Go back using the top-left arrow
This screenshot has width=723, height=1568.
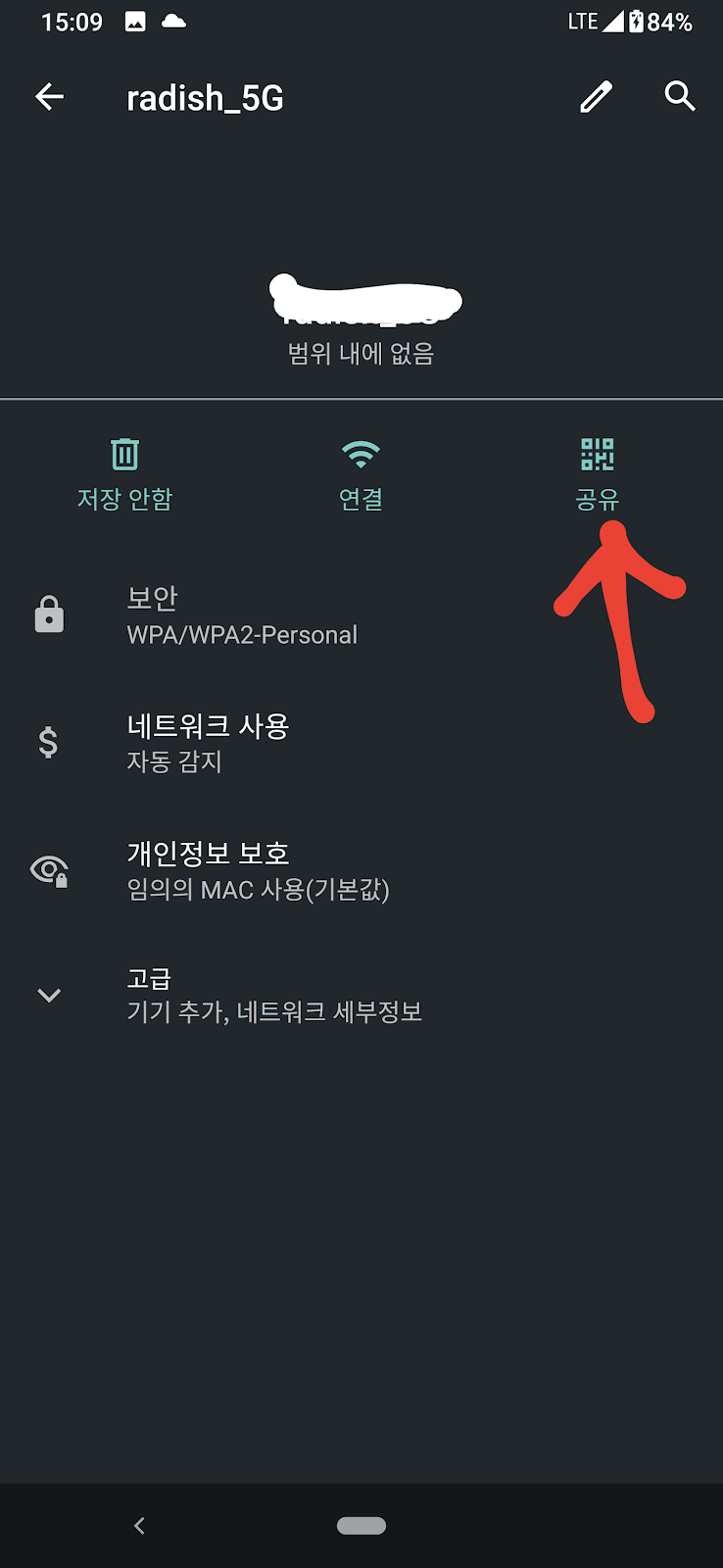click(x=49, y=96)
